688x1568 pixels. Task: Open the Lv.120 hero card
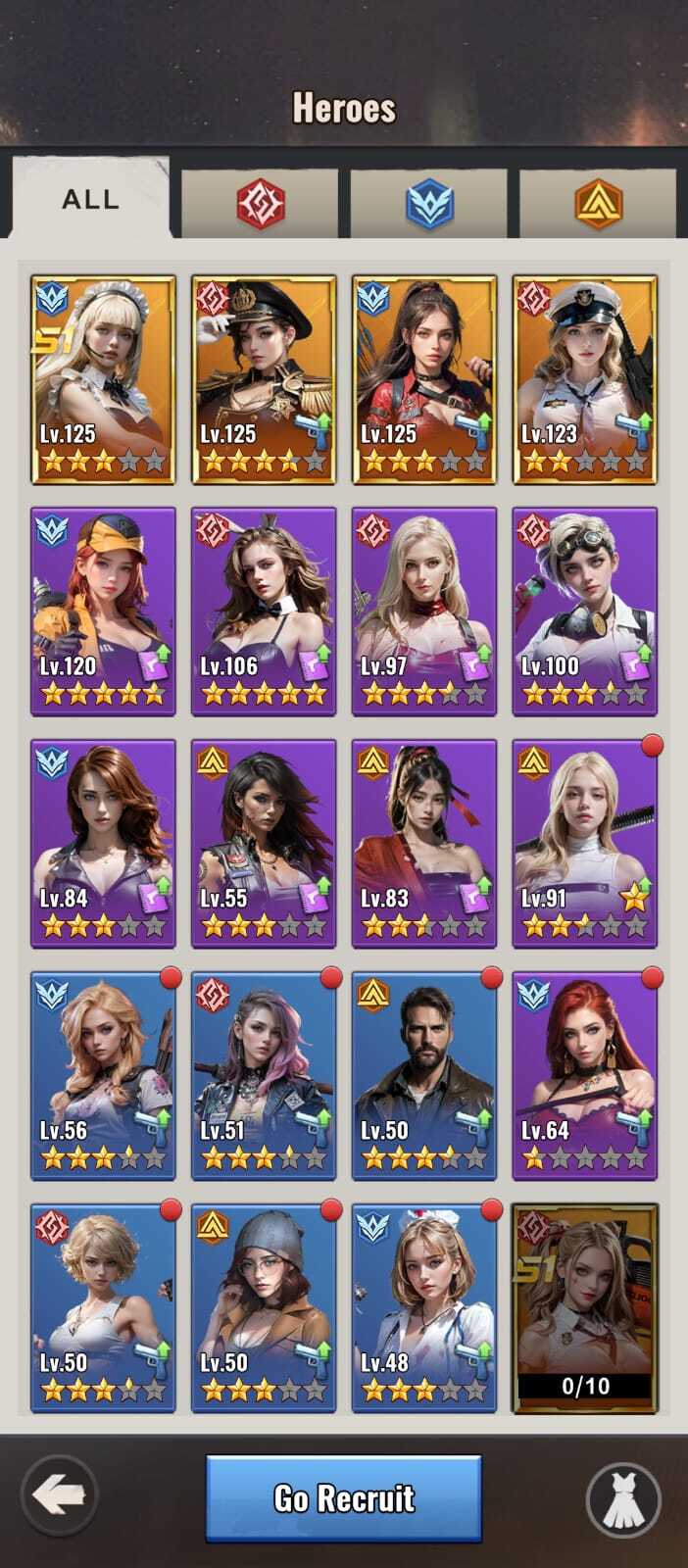[103, 612]
